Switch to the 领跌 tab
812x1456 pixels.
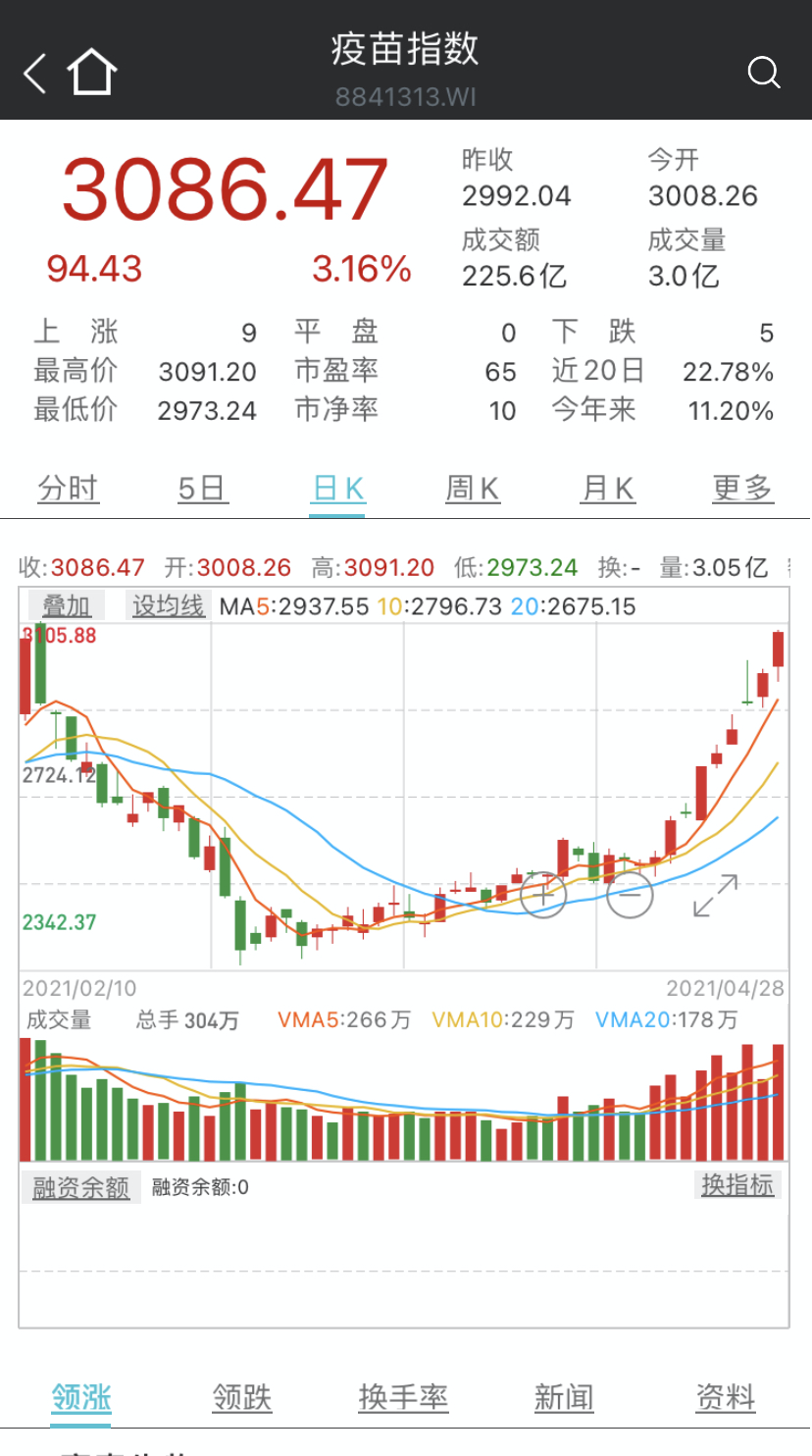pos(242,1397)
